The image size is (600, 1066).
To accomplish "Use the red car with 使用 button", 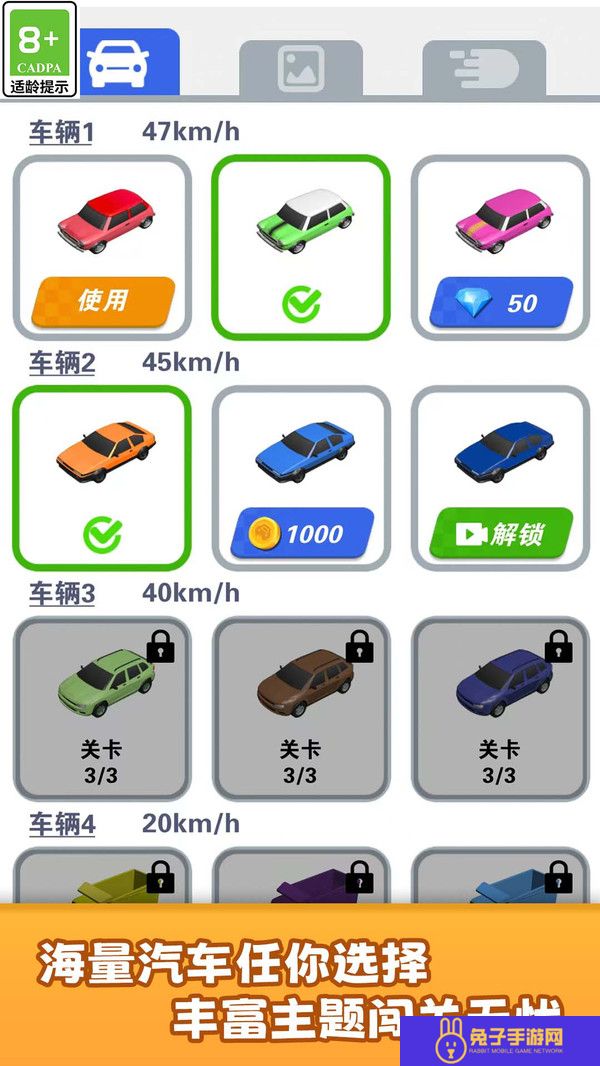I will tap(103, 301).
